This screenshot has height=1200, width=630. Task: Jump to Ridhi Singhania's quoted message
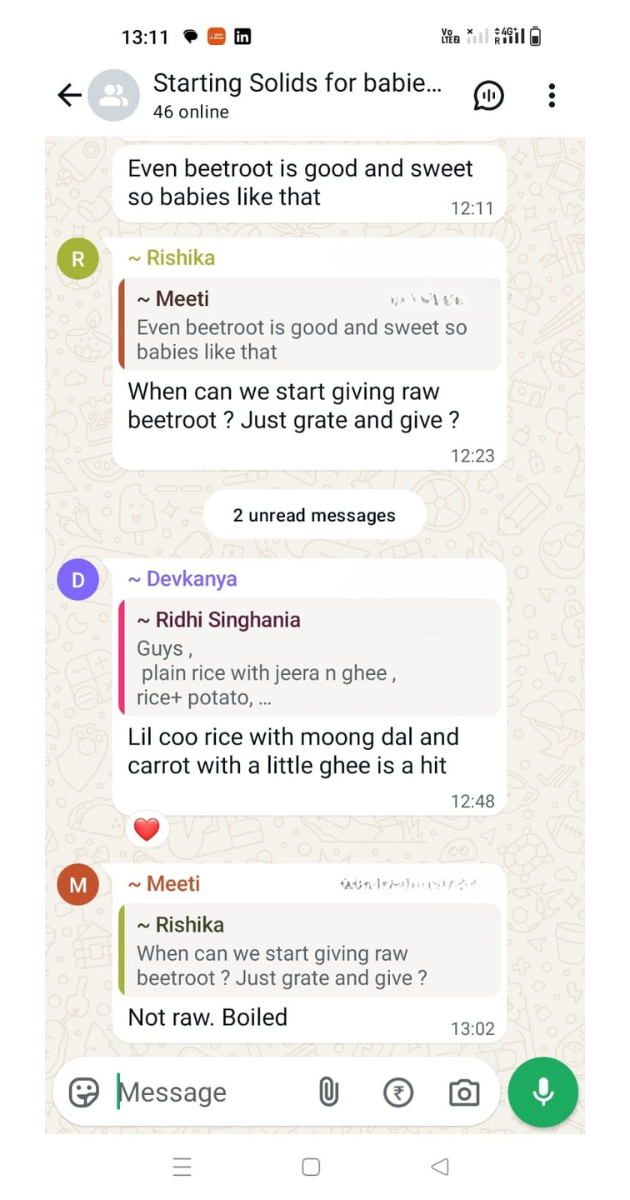310,658
